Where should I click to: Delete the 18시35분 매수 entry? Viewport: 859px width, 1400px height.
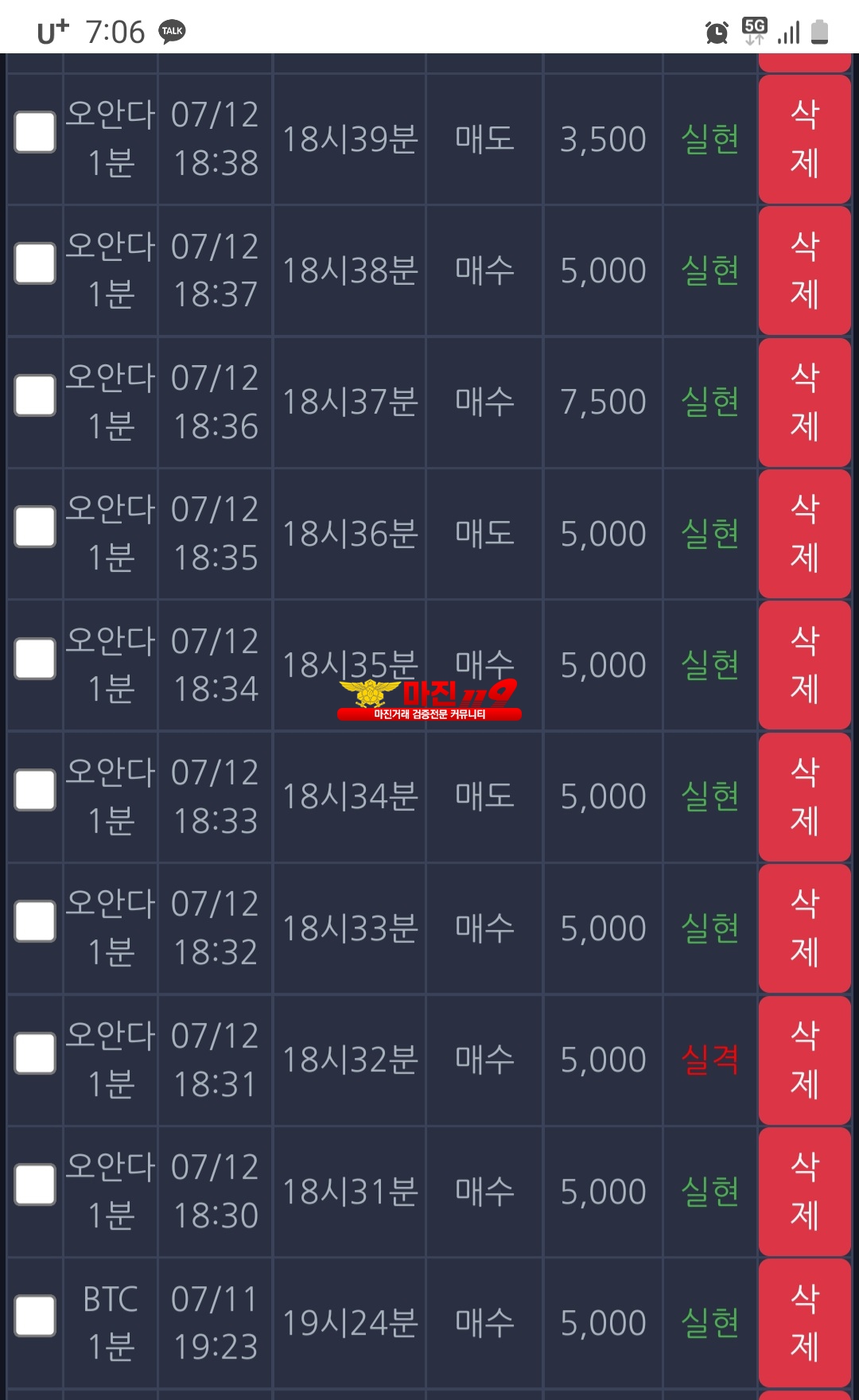(x=804, y=665)
